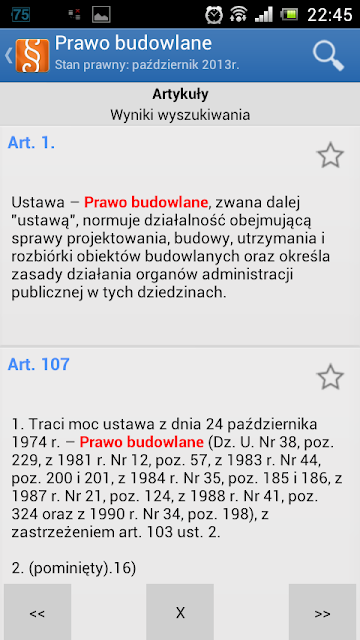Go back via the app logo arrow
Image resolution: width=360 pixels, height=640 pixels.
click(x=27, y=56)
